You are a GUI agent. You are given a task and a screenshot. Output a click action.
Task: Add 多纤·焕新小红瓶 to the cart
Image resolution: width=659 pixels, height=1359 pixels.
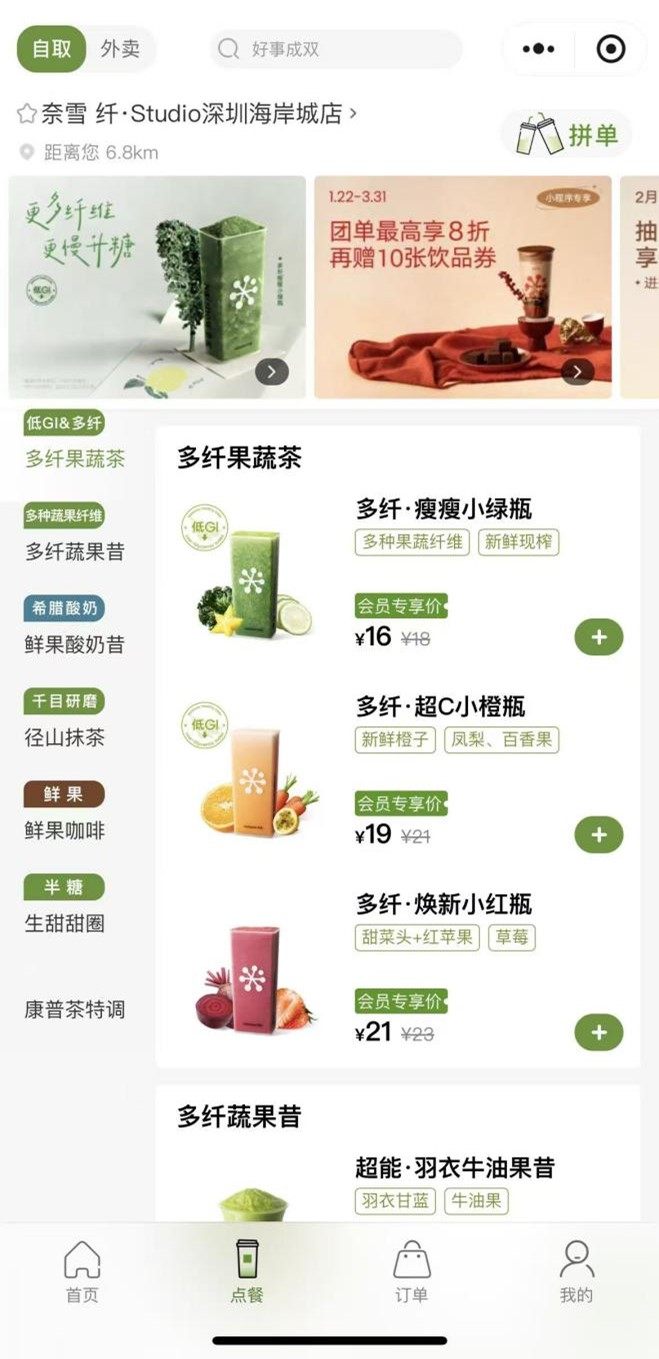[x=599, y=1033]
